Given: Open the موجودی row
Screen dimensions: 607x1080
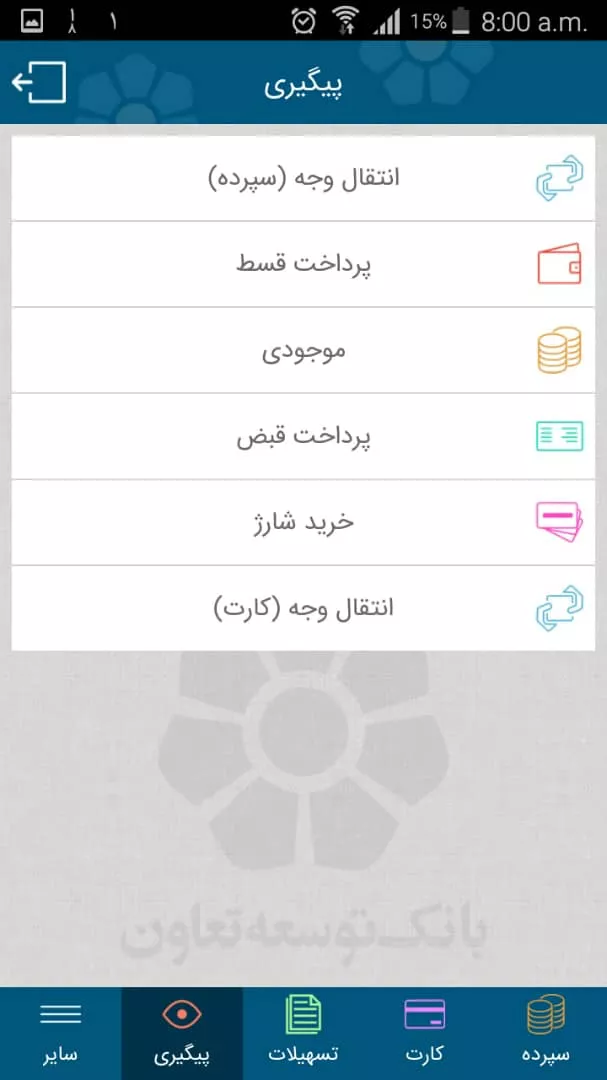Looking at the screenshot, I should pyautogui.click(x=303, y=351).
